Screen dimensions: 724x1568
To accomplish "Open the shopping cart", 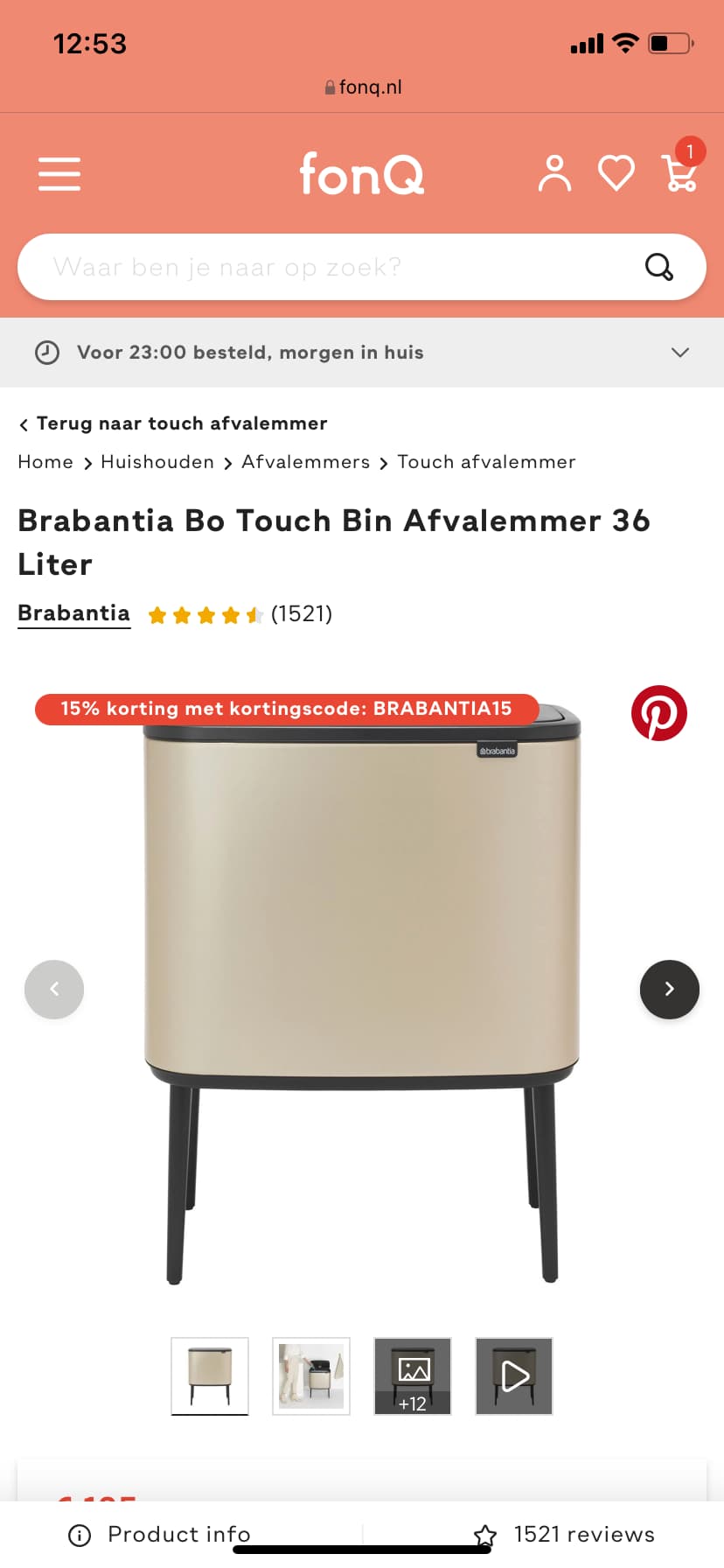I will (x=680, y=171).
